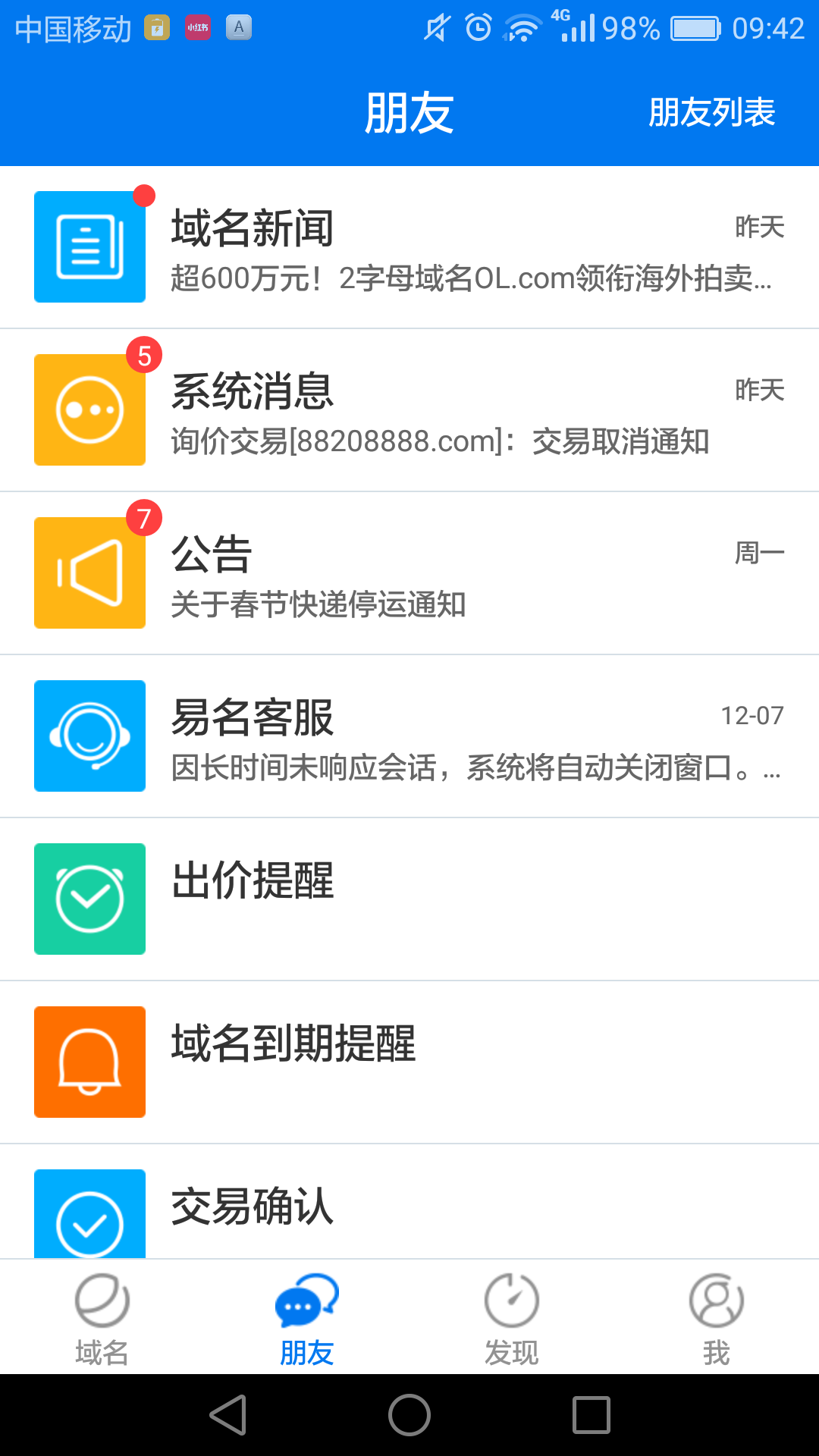819x1456 pixels.
Task: Click the orange 域名到期提醒 bell icon
Action: [89, 1062]
